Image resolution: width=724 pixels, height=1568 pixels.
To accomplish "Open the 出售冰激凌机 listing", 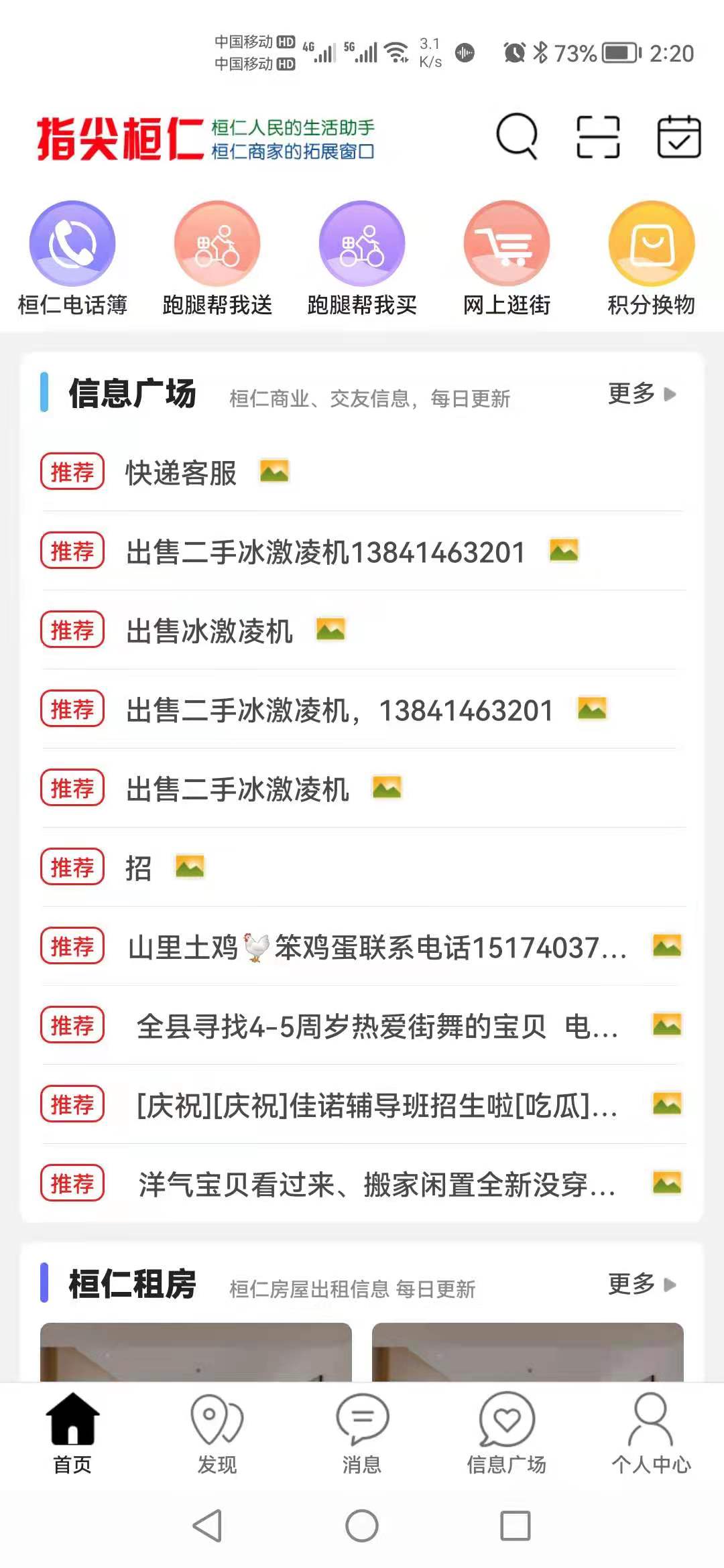I will [209, 631].
